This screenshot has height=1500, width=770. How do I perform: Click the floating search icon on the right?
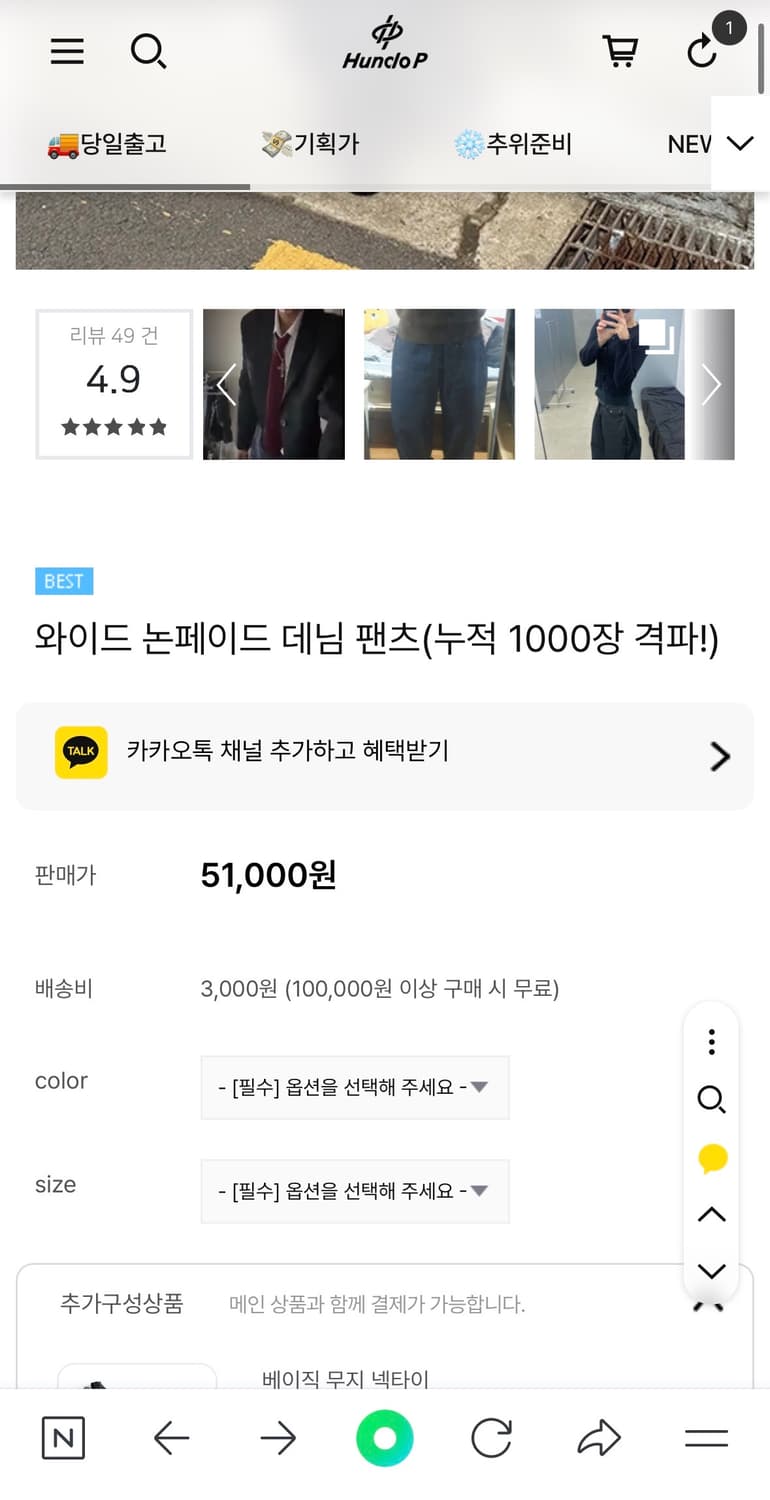[x=711, y=1099]
